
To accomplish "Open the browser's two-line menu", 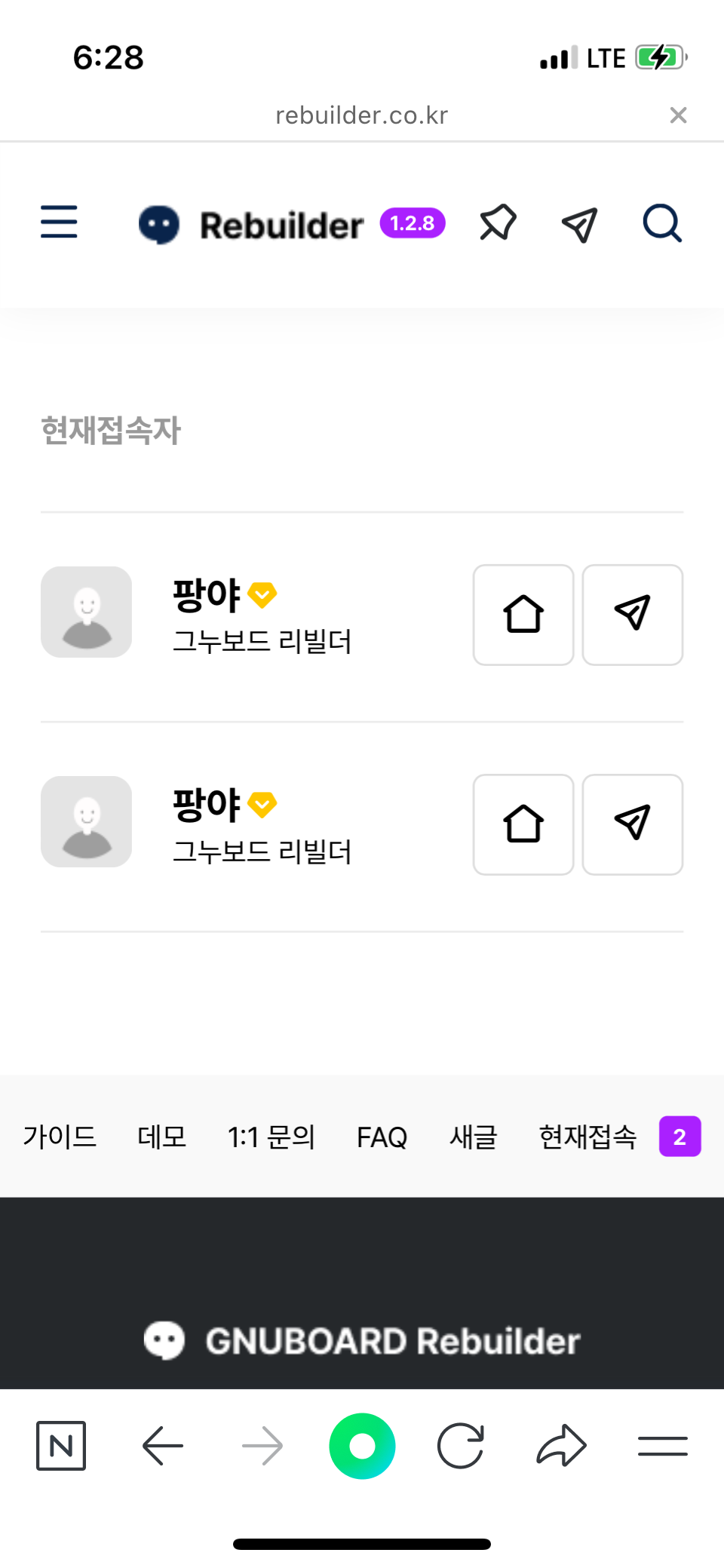I will [x=662, y=1446].
